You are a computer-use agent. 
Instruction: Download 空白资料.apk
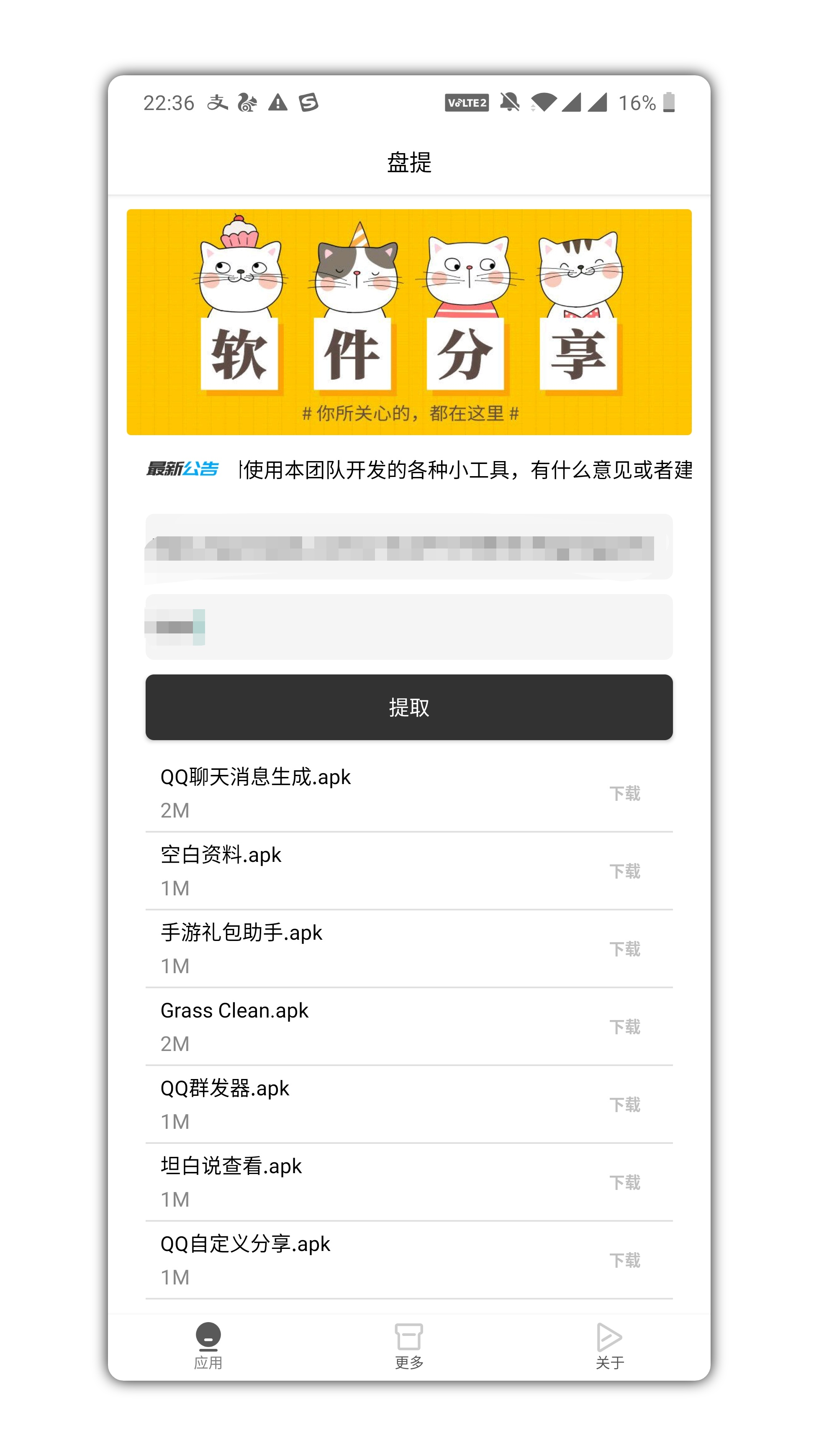pos(624,871)
